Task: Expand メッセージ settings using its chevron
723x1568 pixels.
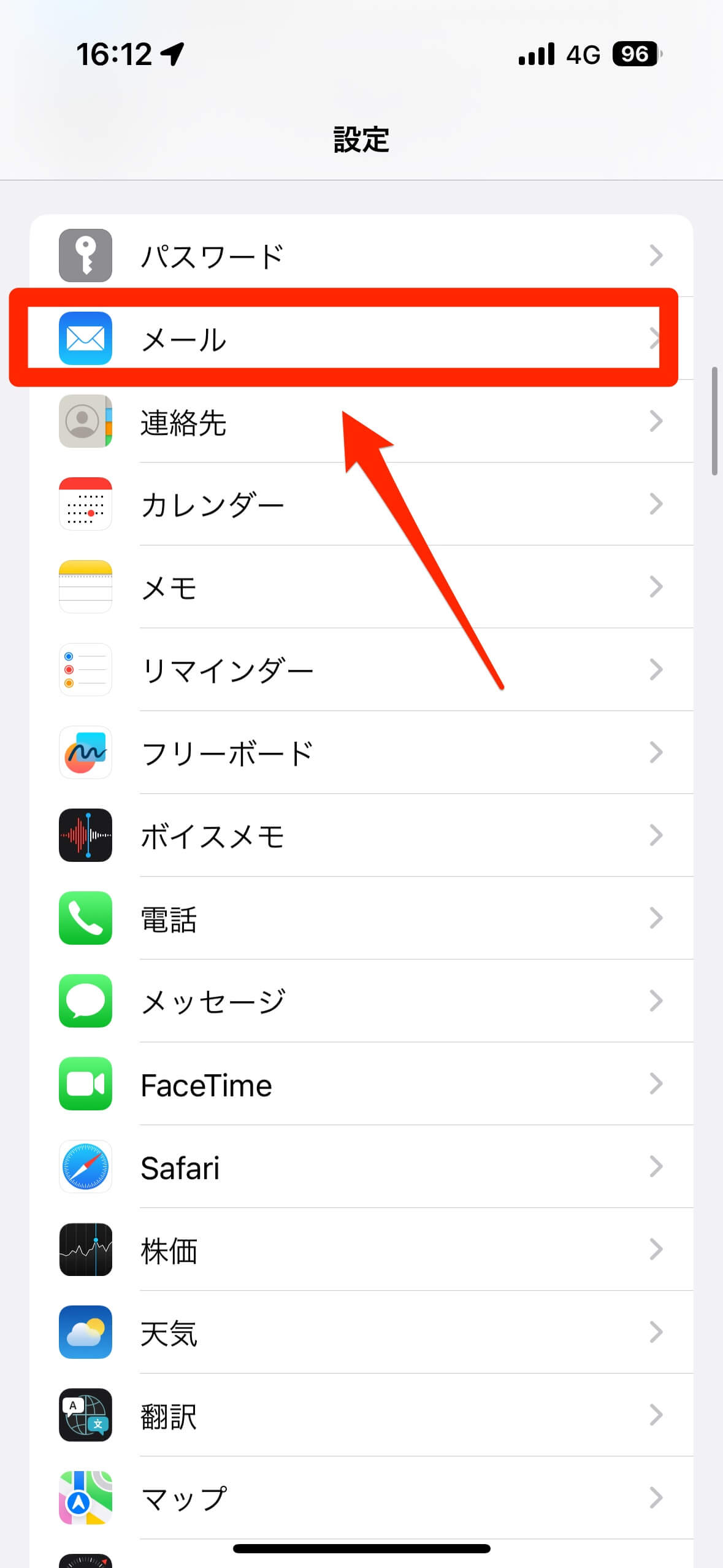Action: (657, 1001)
